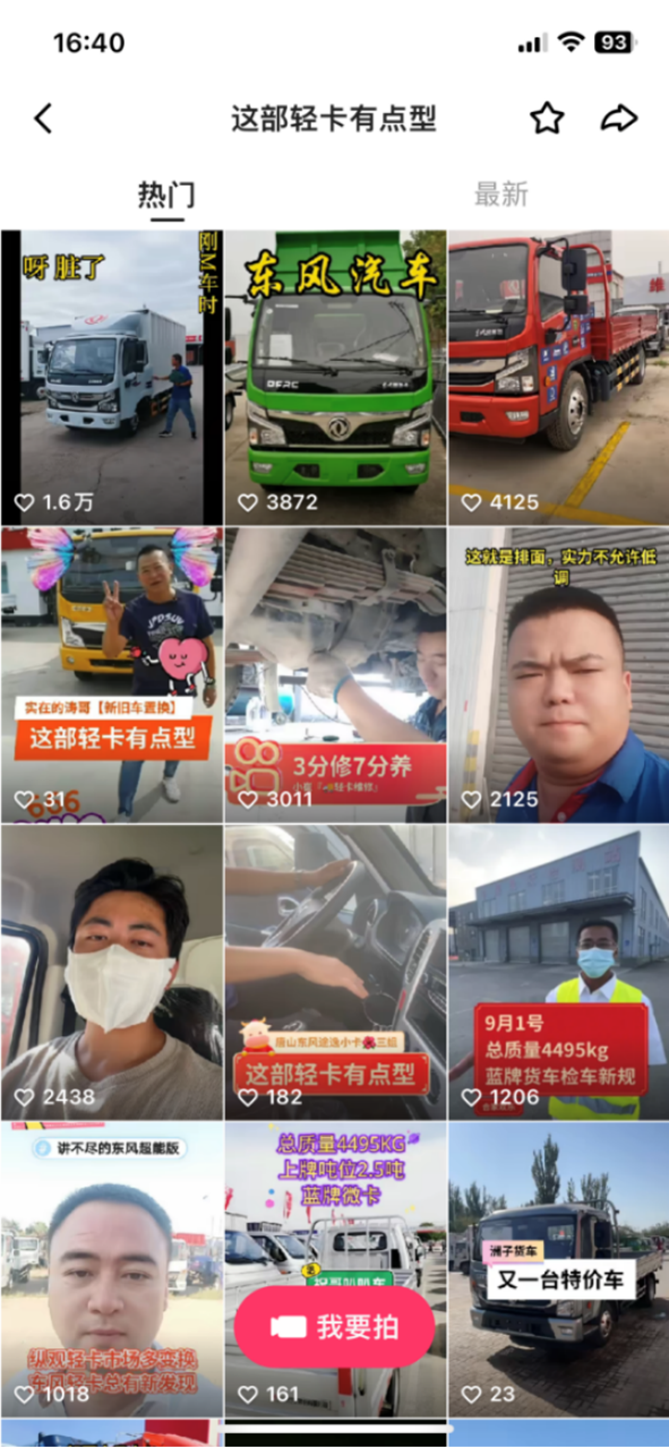
Task: Open the 这就是排面 video
Action: point(558,673)
